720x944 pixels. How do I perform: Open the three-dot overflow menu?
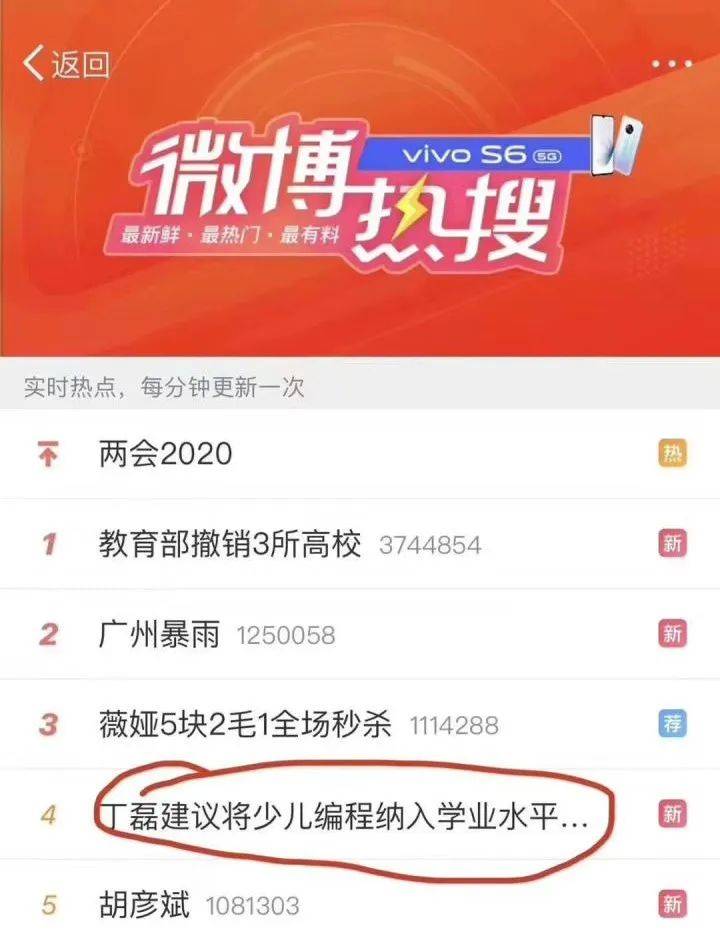(x=671, y=64)
